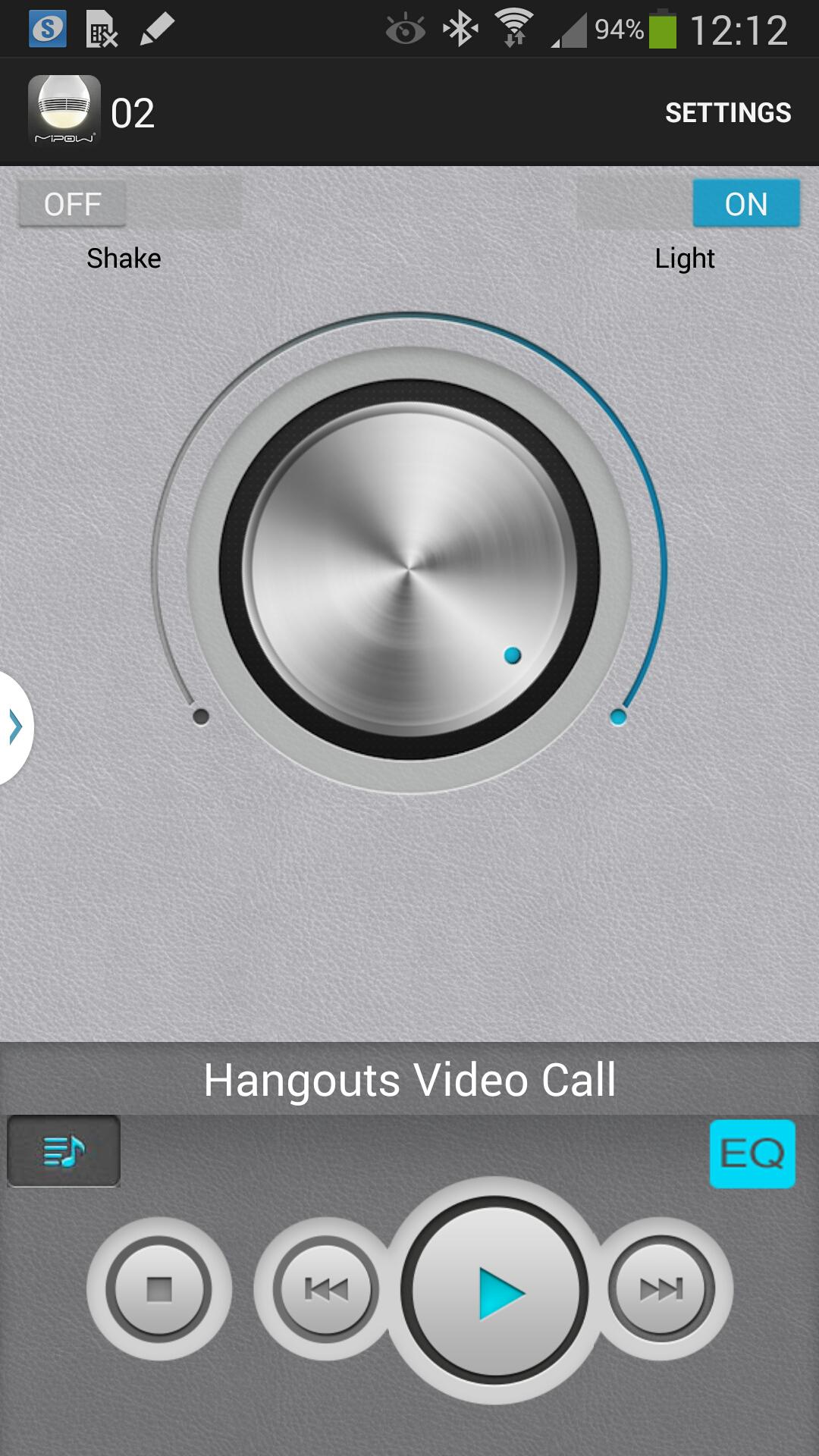The height and width of the screenshot is (1456, 819).
Task: Select the Hangouts Video Call title
Action: (x=409, y=1078)
